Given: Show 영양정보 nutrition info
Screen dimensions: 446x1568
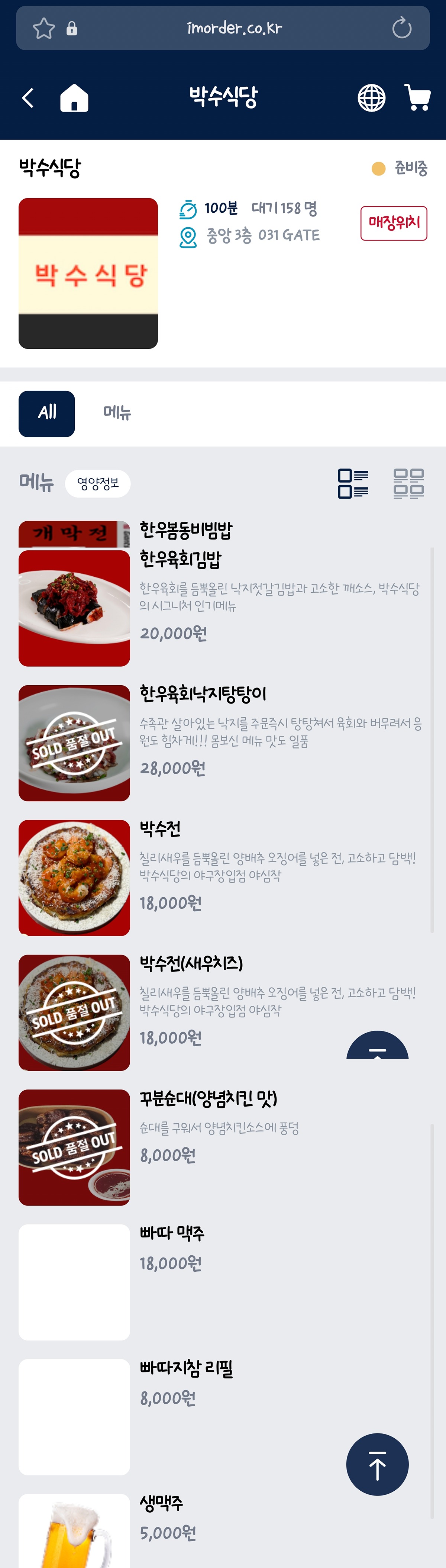Looking at the screenshot, I should point(98,483).
